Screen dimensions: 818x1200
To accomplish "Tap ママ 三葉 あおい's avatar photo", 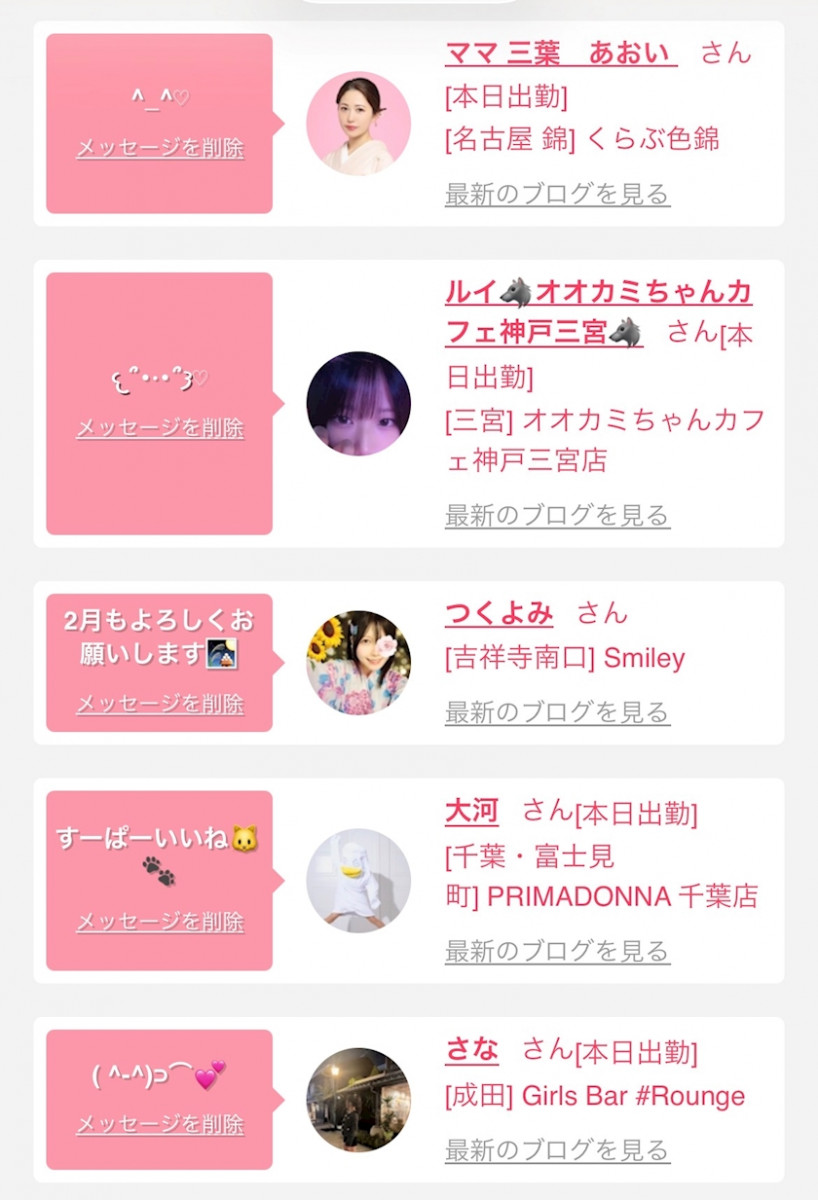I will pyautogui.click(x=358, y=124).
